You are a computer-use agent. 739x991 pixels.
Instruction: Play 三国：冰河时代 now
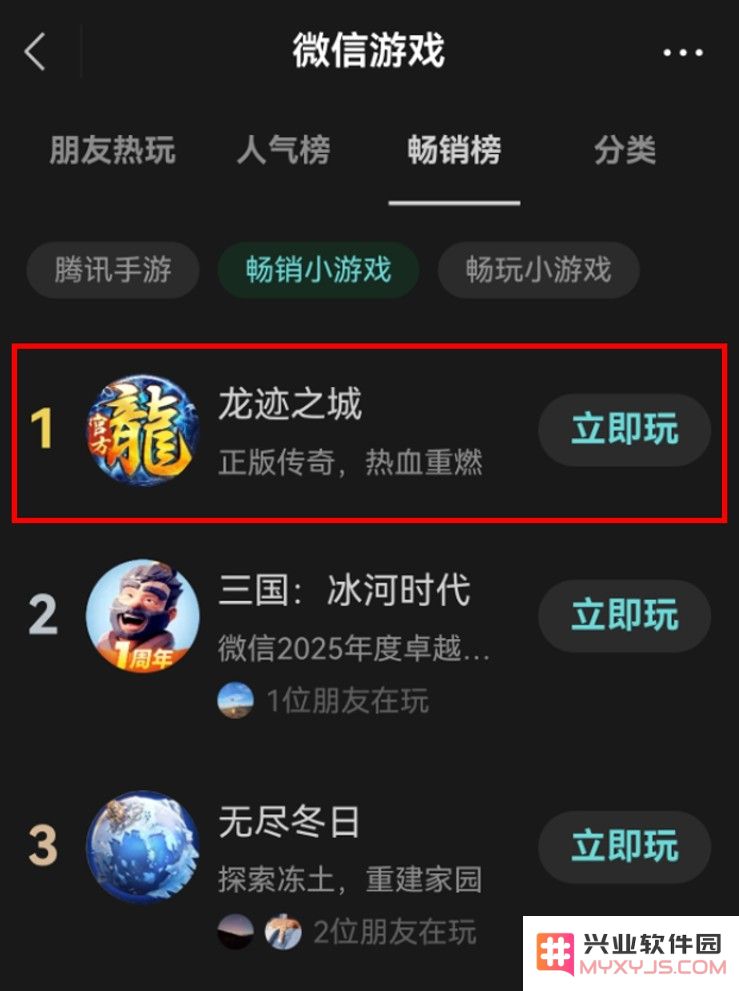[624, 615]
